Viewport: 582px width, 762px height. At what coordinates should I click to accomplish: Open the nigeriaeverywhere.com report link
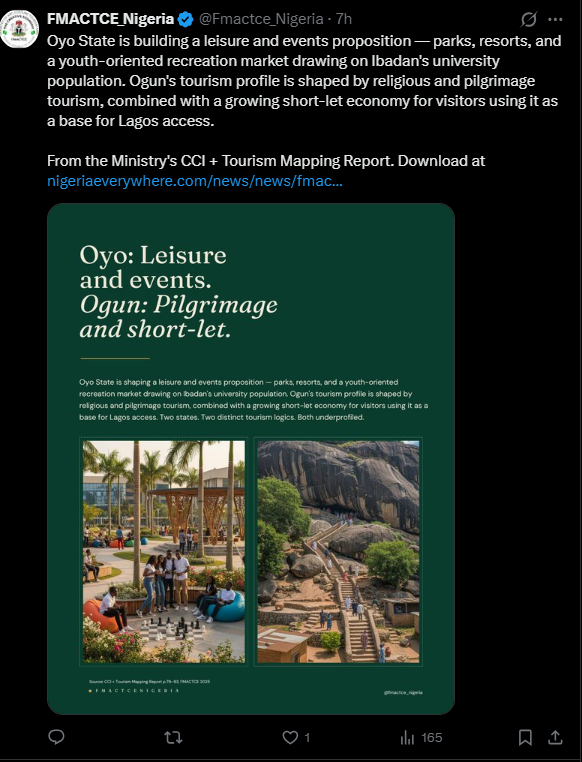coord(195,181)
